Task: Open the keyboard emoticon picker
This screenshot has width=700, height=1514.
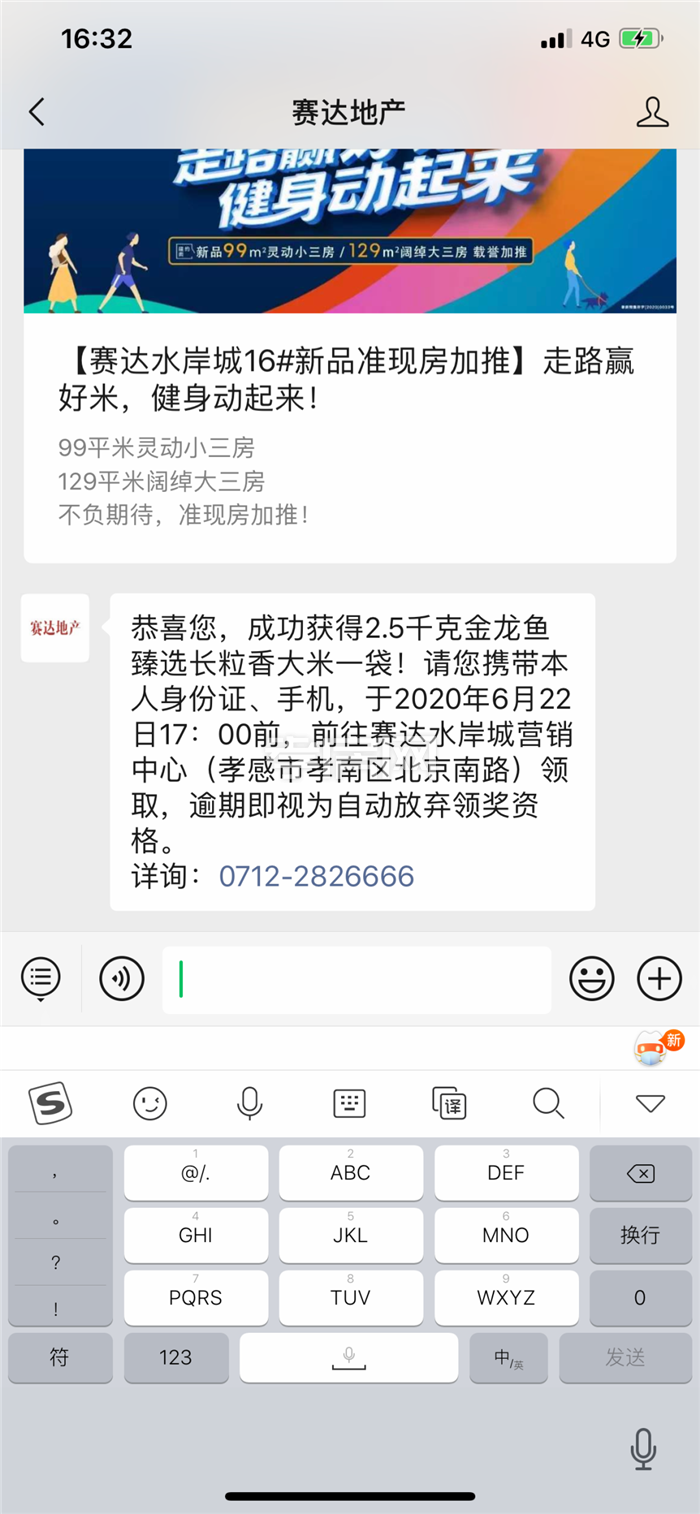Action: click(x=150, y=1103)
